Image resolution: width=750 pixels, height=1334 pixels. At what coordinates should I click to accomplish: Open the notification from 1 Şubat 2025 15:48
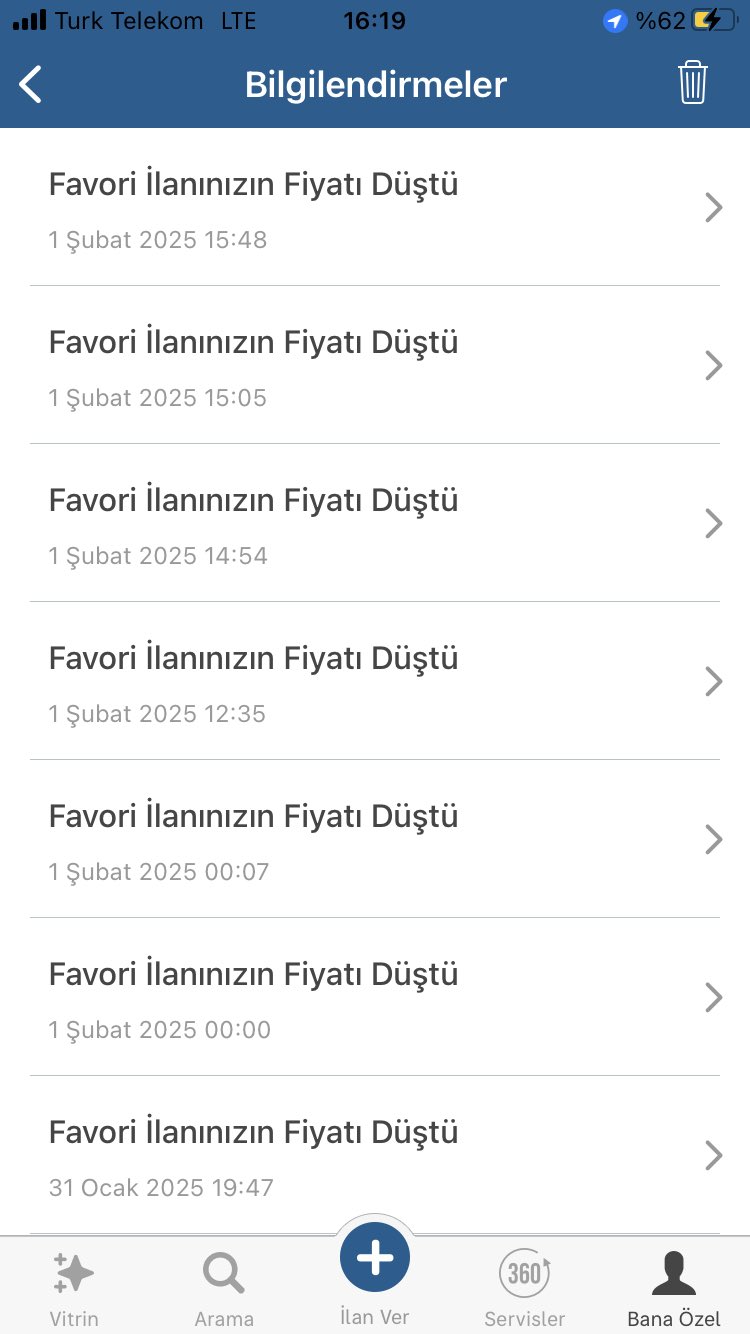(x=375, y=208)
